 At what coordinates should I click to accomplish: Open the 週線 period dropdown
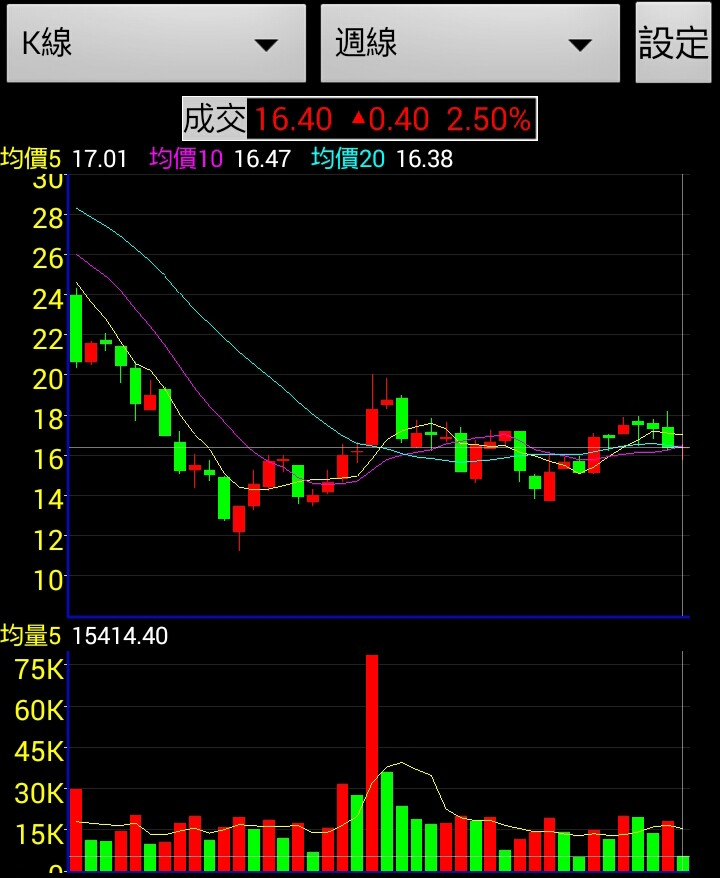tap(470, 44)
